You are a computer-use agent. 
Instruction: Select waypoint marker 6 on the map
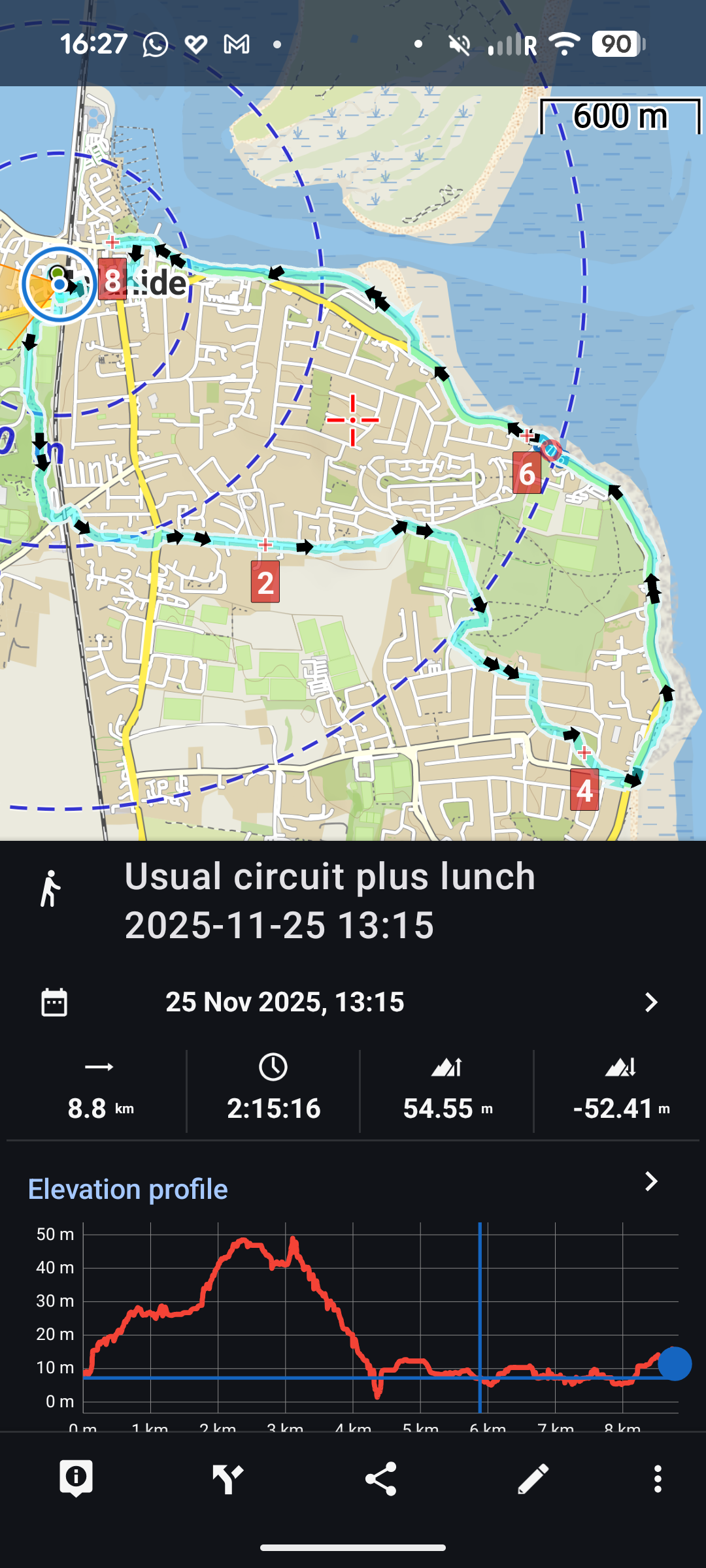527,472
